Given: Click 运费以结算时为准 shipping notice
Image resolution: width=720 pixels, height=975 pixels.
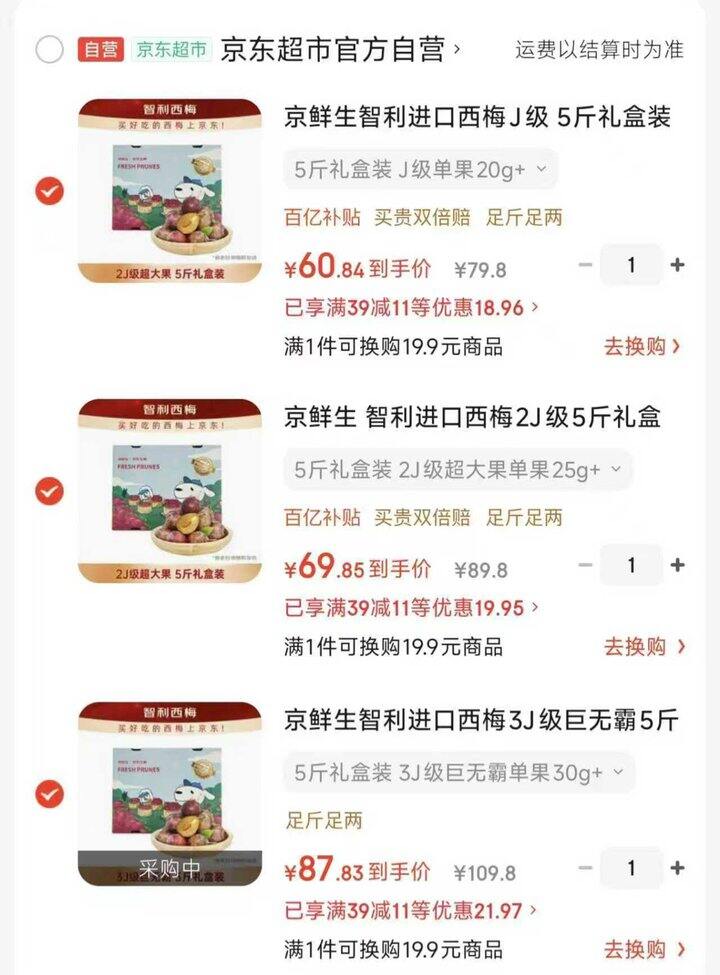Looking at the screenshot, I should pyautogui.click(x=601, y=45).
